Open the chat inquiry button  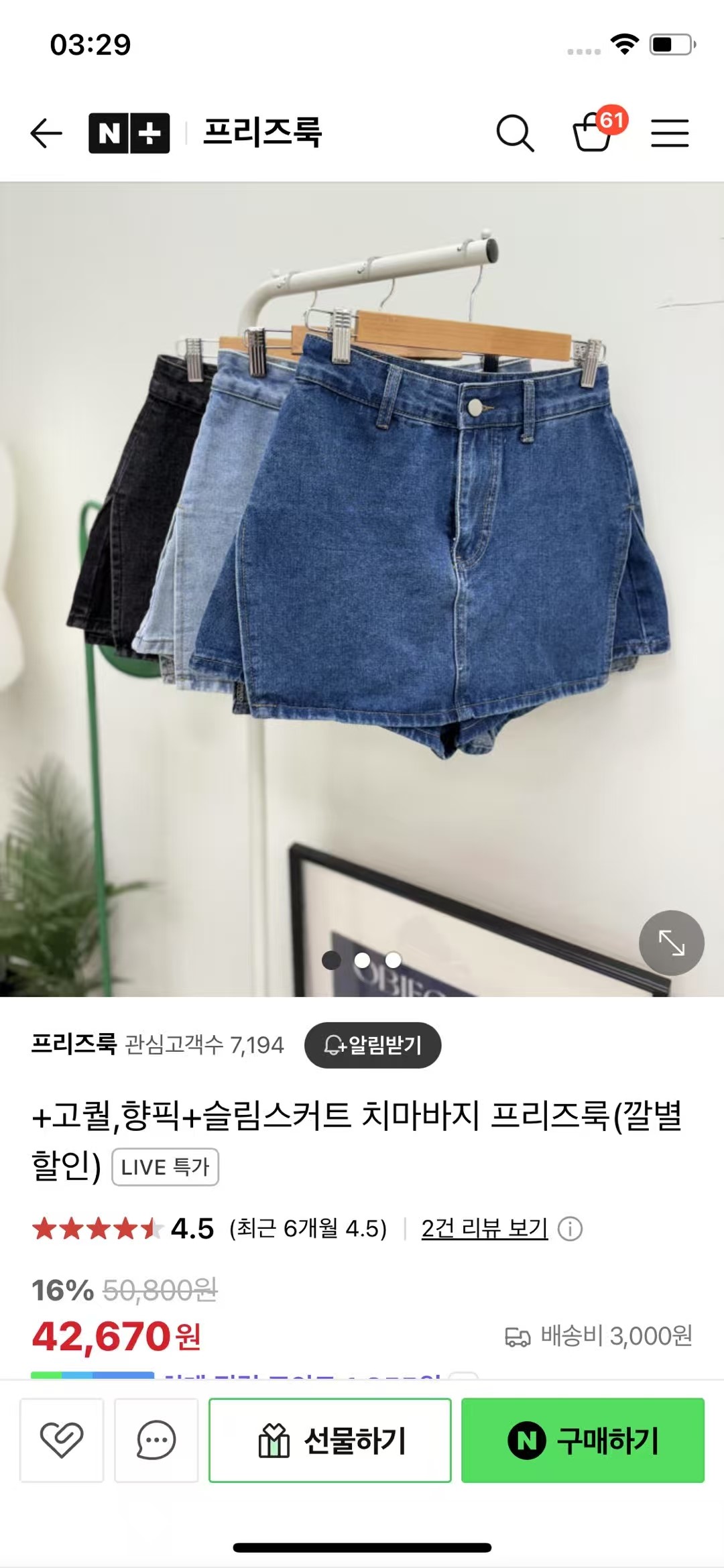click(156, 1440)
